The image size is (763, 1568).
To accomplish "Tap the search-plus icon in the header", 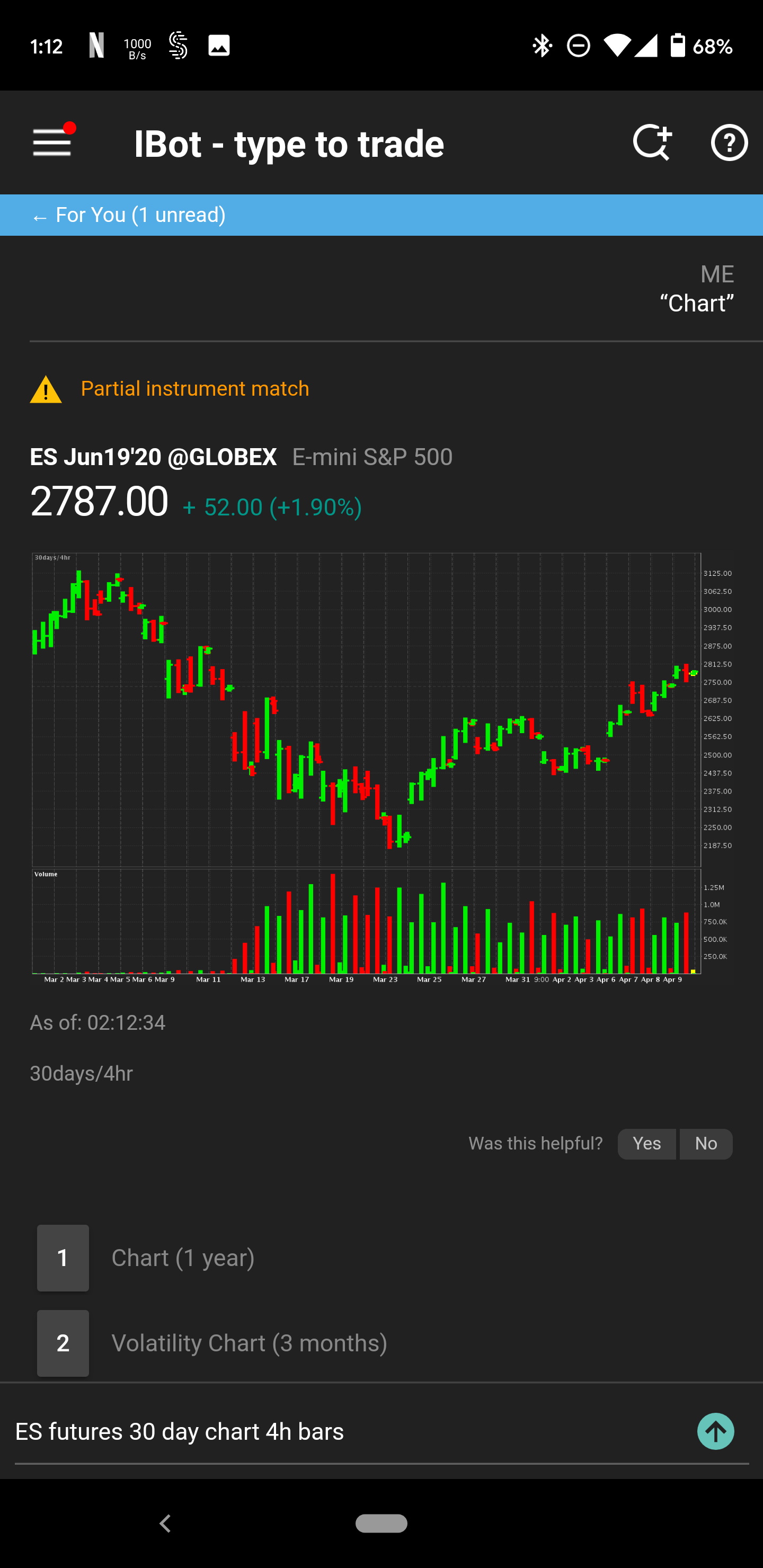I will tap(652, 143).
